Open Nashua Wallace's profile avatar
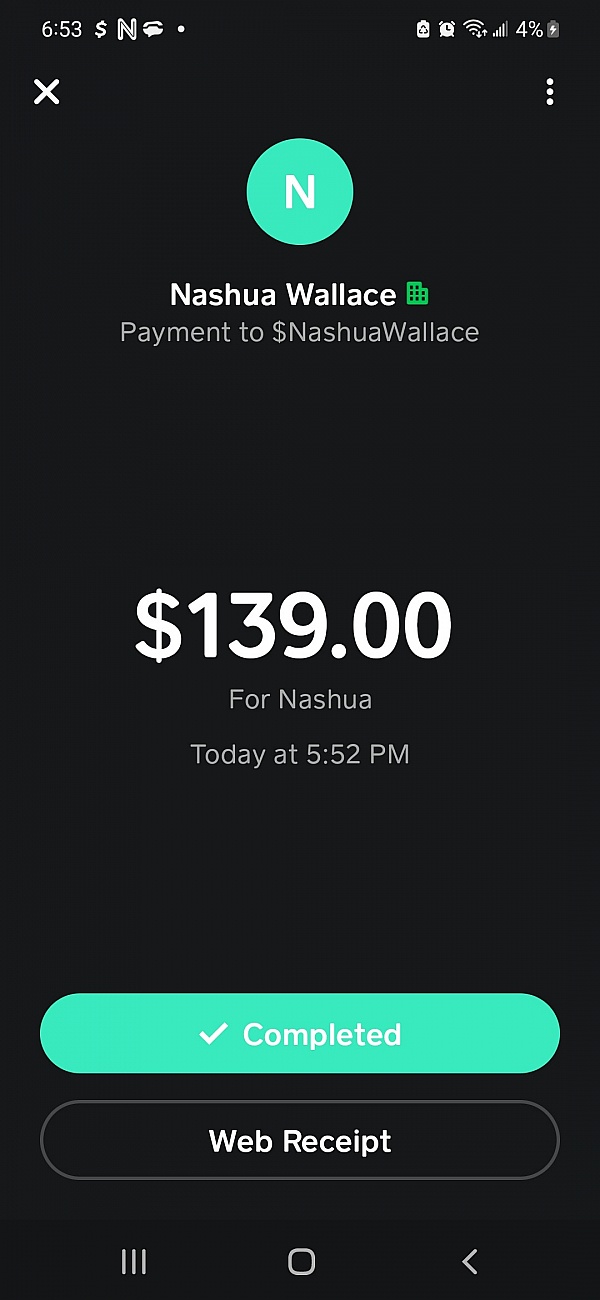 pos(300,191)
